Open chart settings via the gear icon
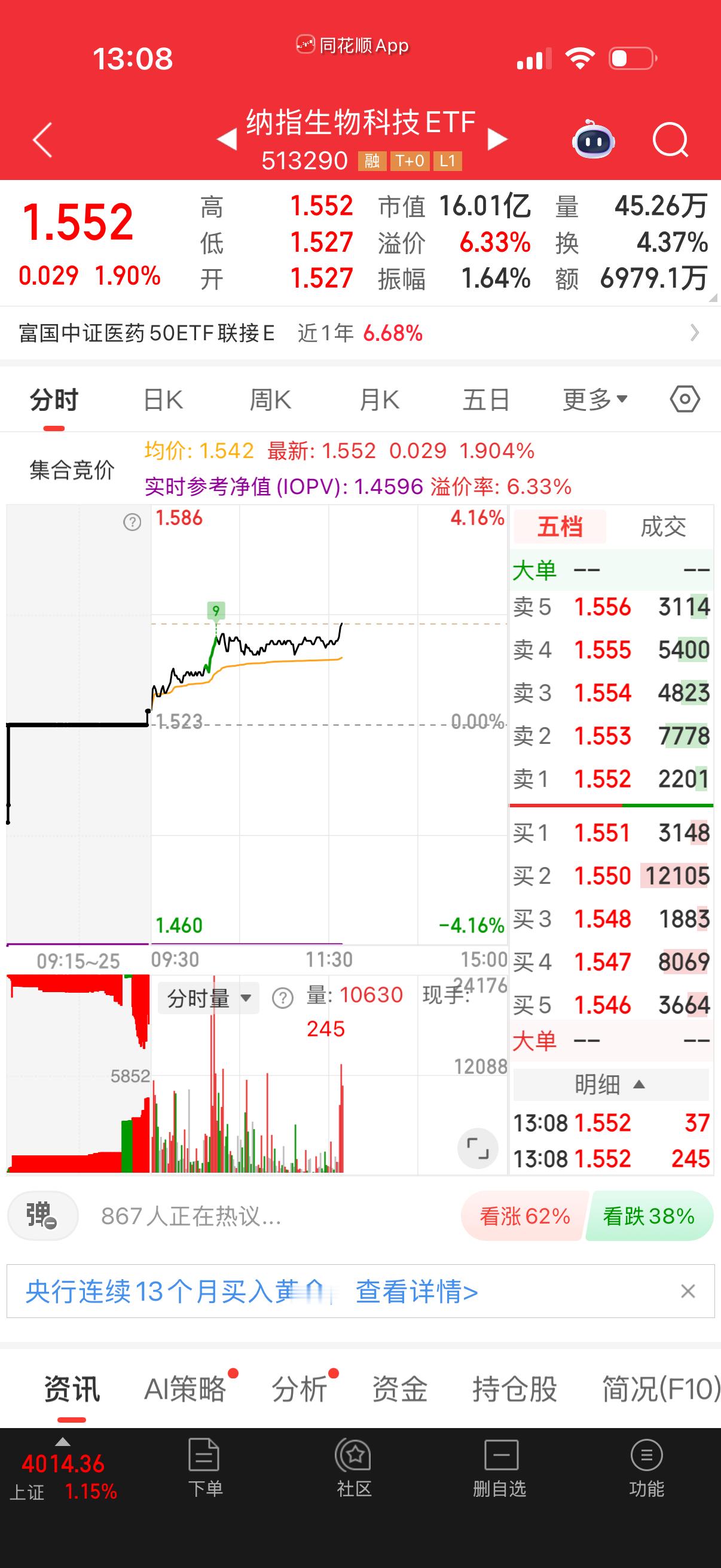This screenshot has height=1568, width=721. coord(684,399)
